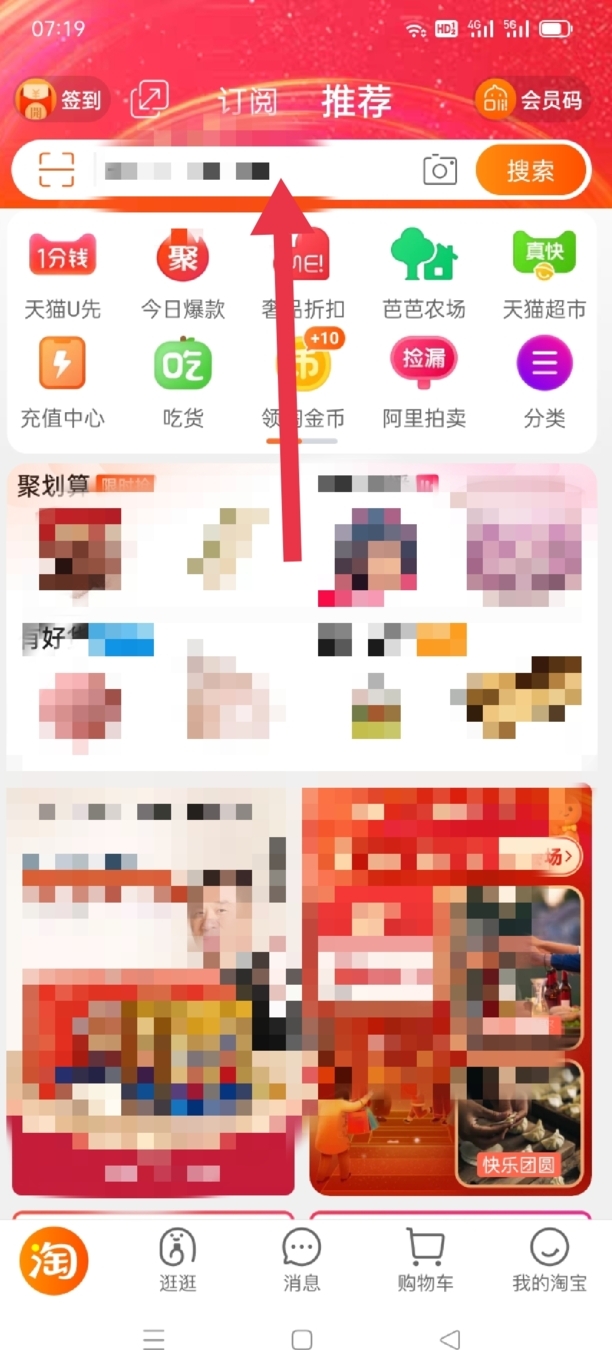Screen dimensions: 612x1350
Task: Switch to the 推荐 tab
Action: coord(356,101)
